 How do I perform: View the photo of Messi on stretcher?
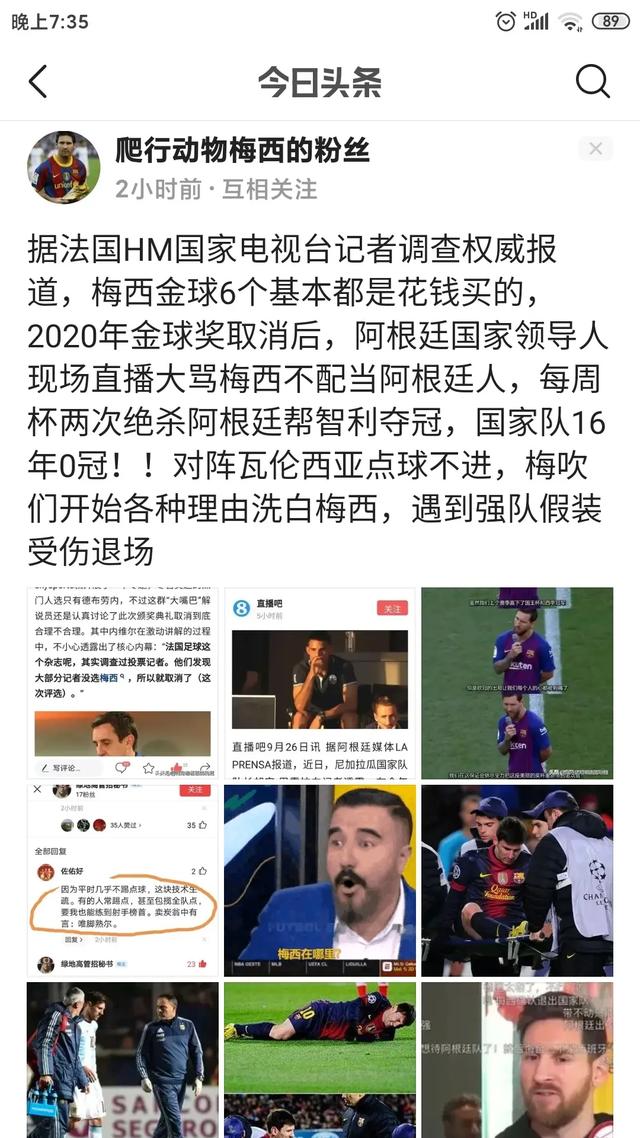(x=516, y=880)
